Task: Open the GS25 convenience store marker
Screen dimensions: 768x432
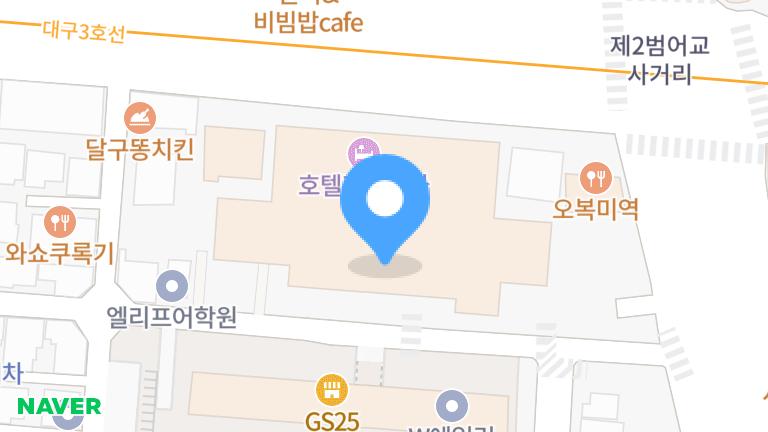Action: [x=331, y=388]
